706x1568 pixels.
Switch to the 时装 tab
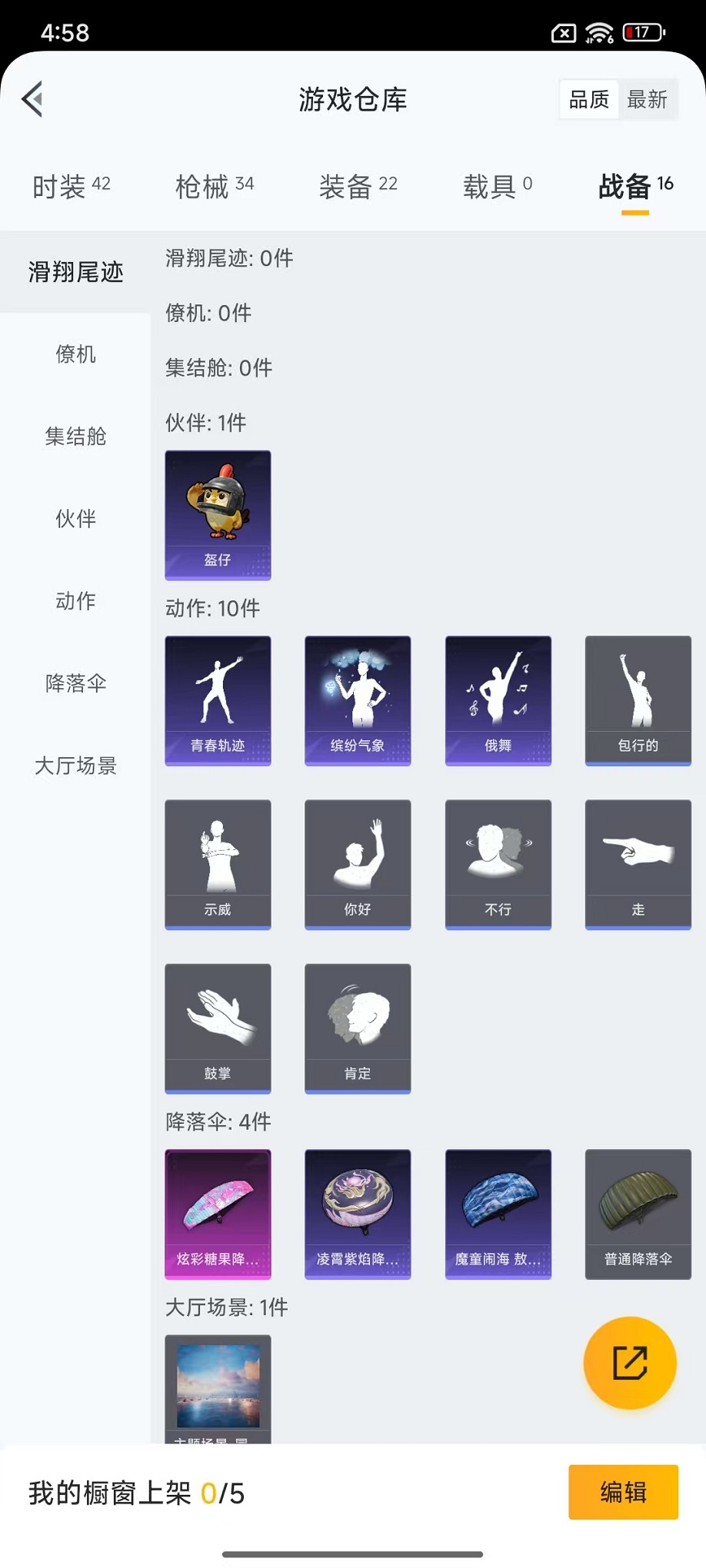click(x=71, y=186)
